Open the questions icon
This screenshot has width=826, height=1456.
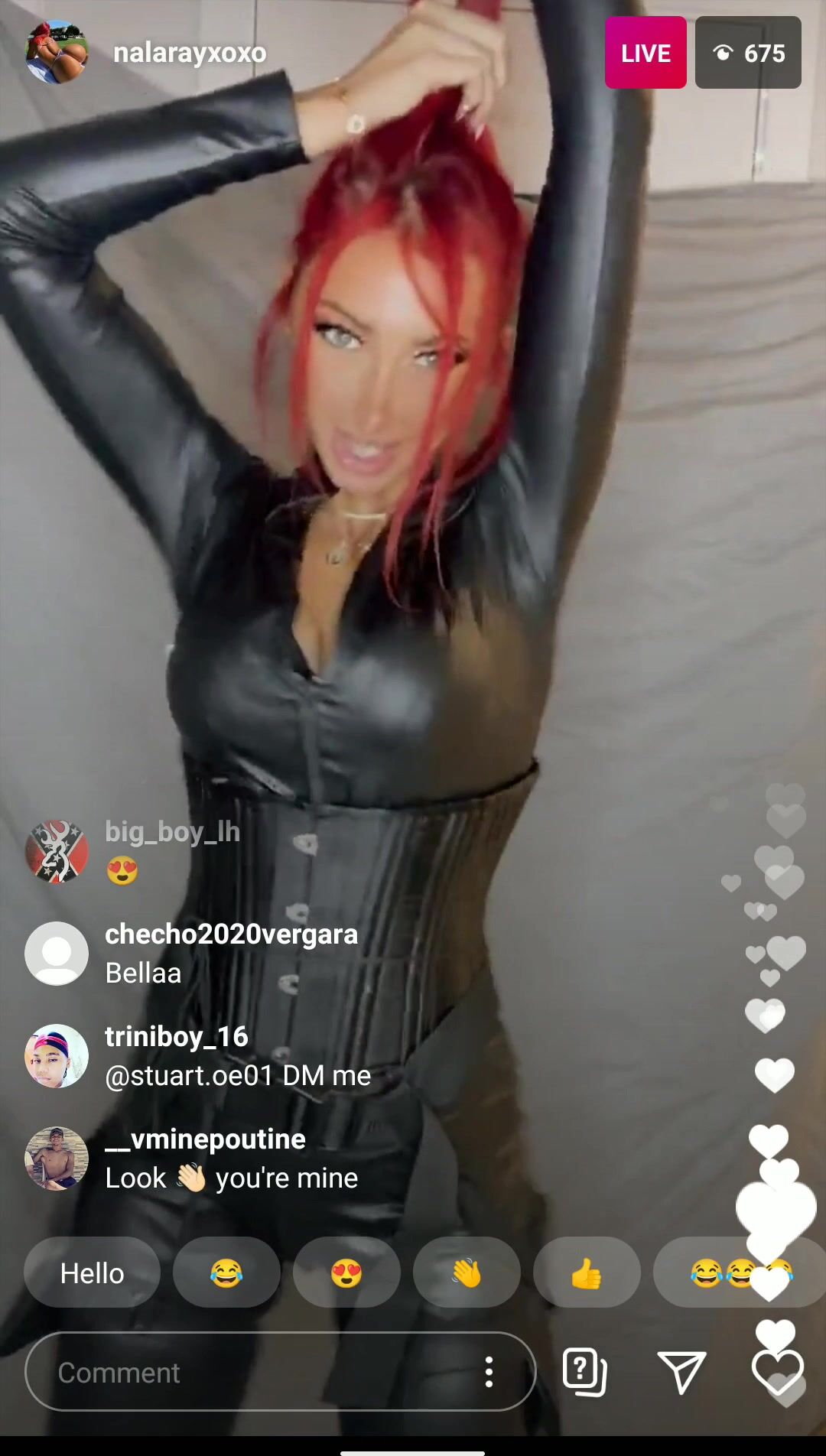585,1372
